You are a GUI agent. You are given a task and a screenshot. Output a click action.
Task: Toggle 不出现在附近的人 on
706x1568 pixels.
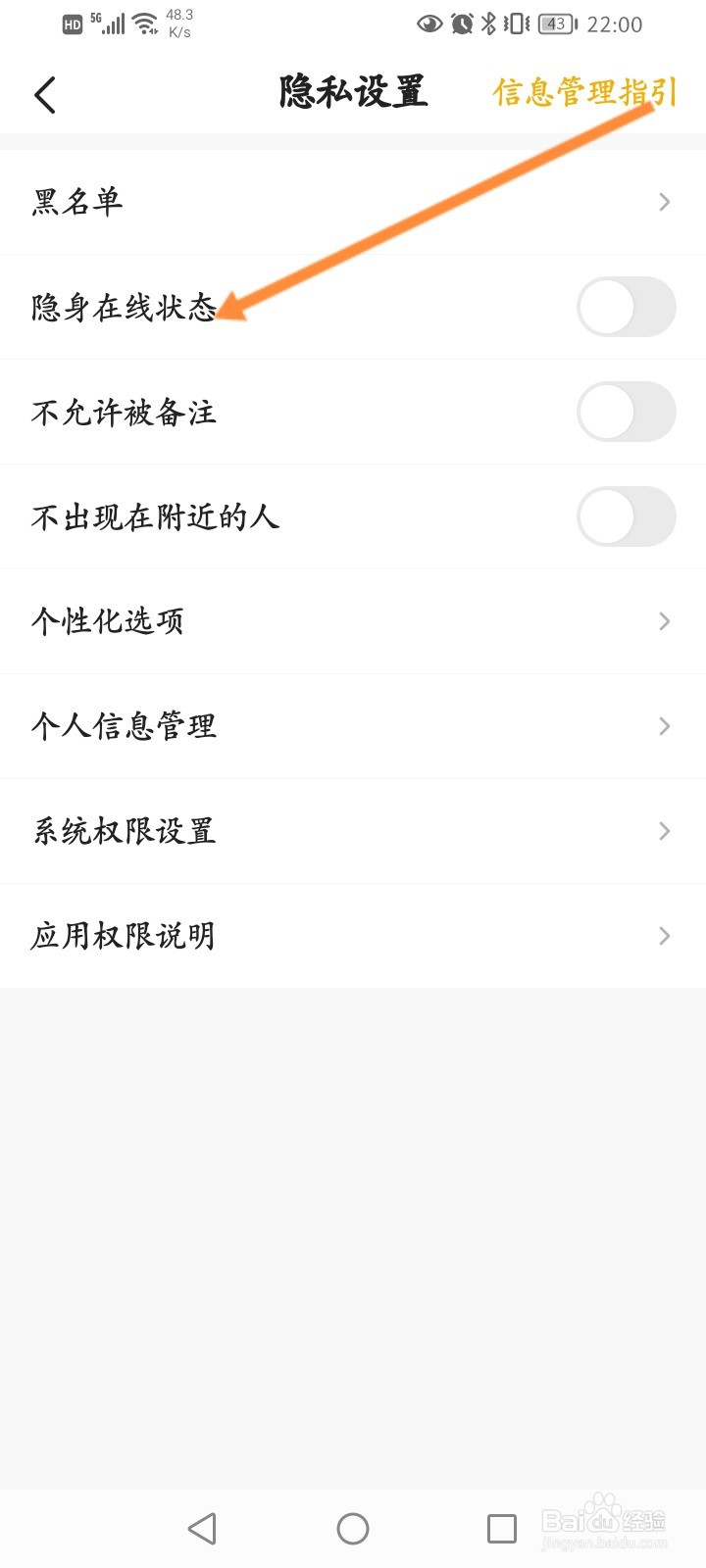coord(626,516)
